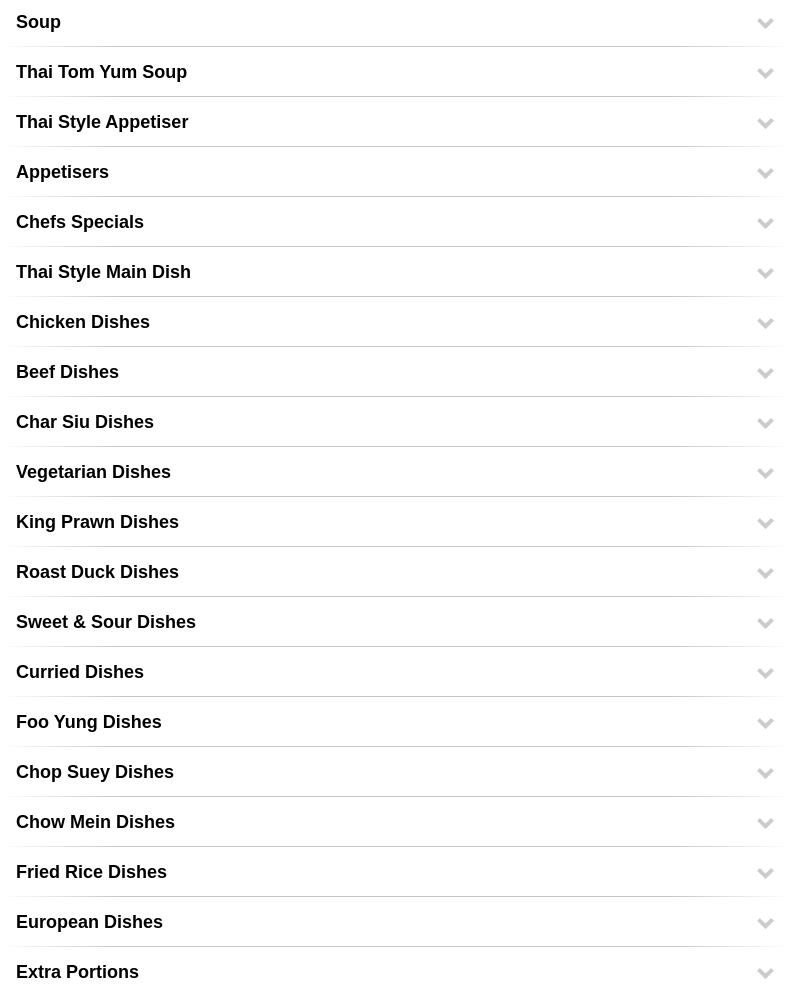Click the Extra Portions chevron icon
Image resolution: width=790 pixels, height=989 pixels.
pos(765,973)
